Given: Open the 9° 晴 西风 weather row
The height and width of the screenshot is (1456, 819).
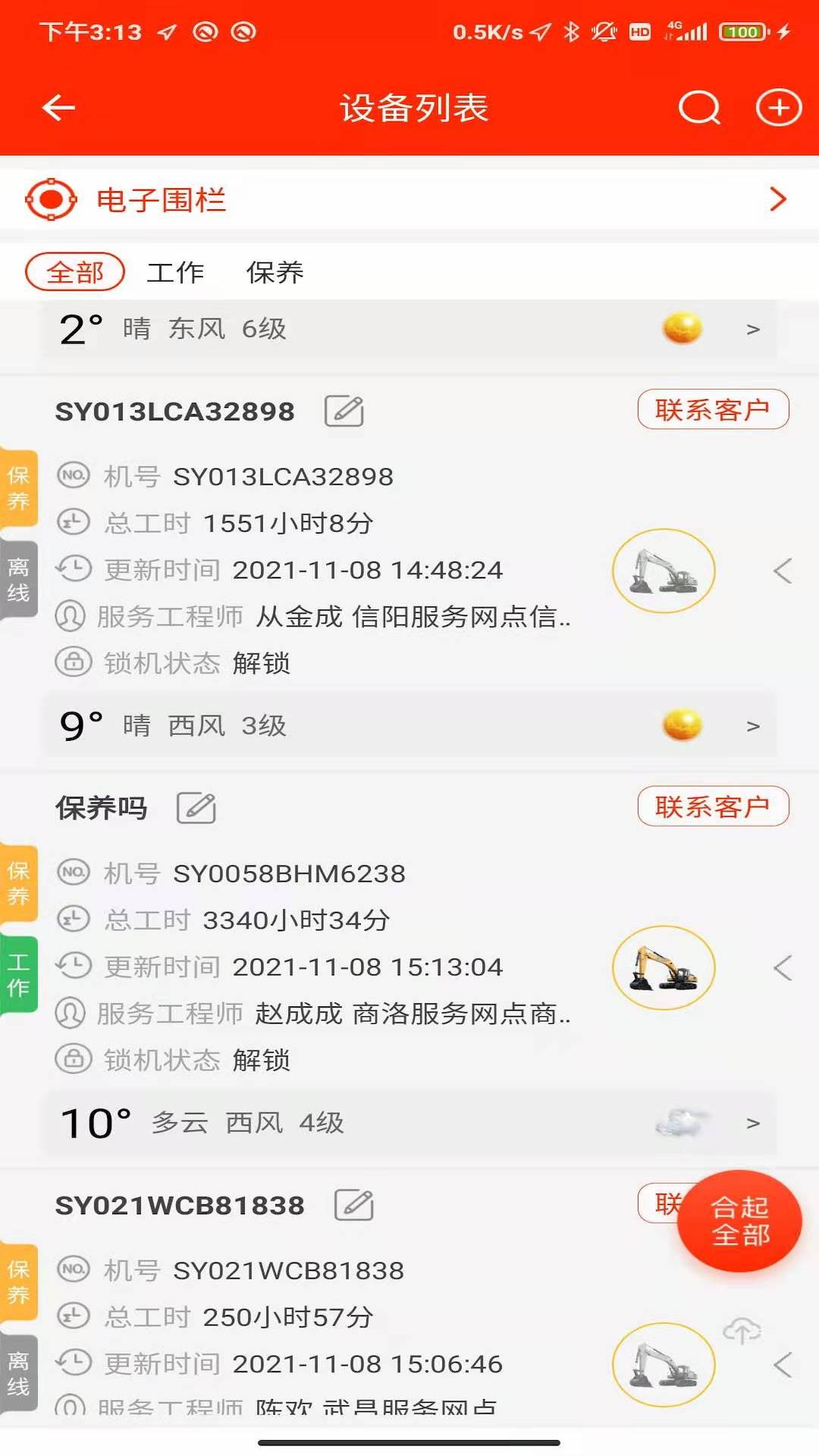Looking at the screenshot, I should click(x=409, y=726).
